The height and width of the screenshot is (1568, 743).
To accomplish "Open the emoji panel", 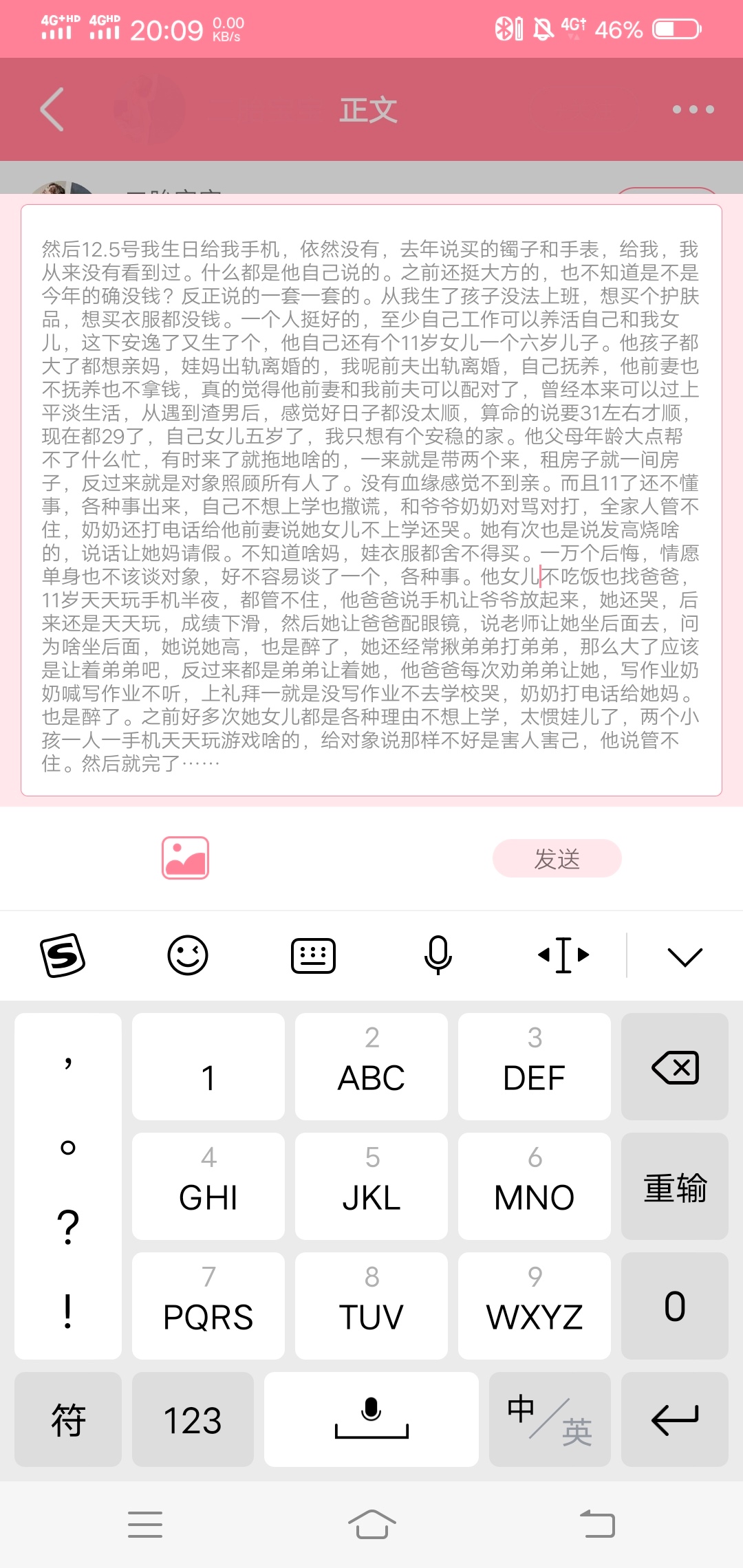I will point(188,955).
